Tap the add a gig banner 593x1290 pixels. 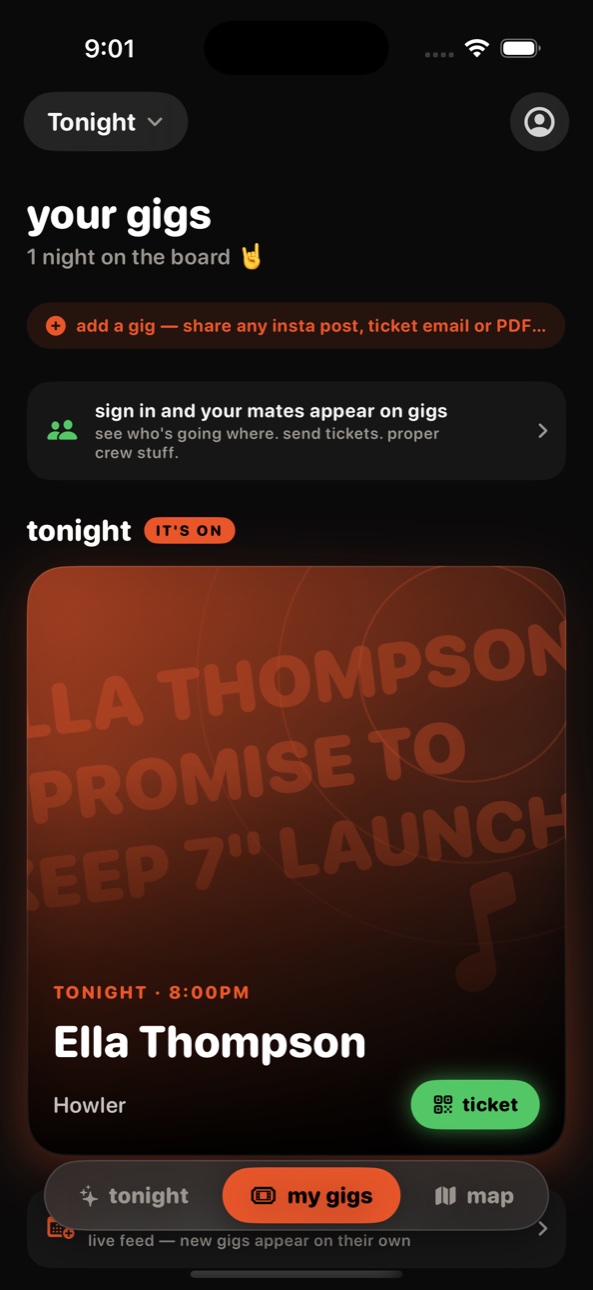[x=296, y=326]
